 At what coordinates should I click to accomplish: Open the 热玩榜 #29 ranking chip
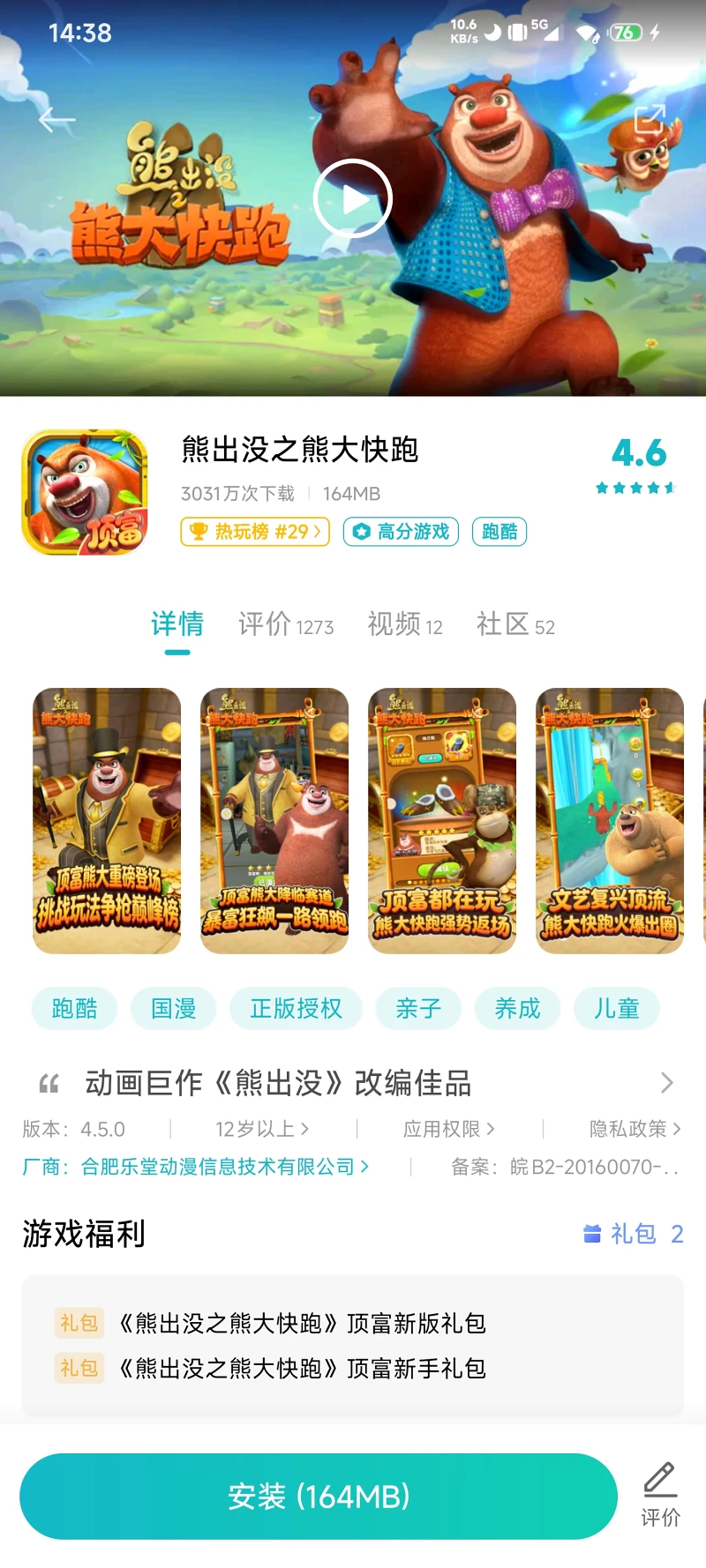(x=255, y=532)
